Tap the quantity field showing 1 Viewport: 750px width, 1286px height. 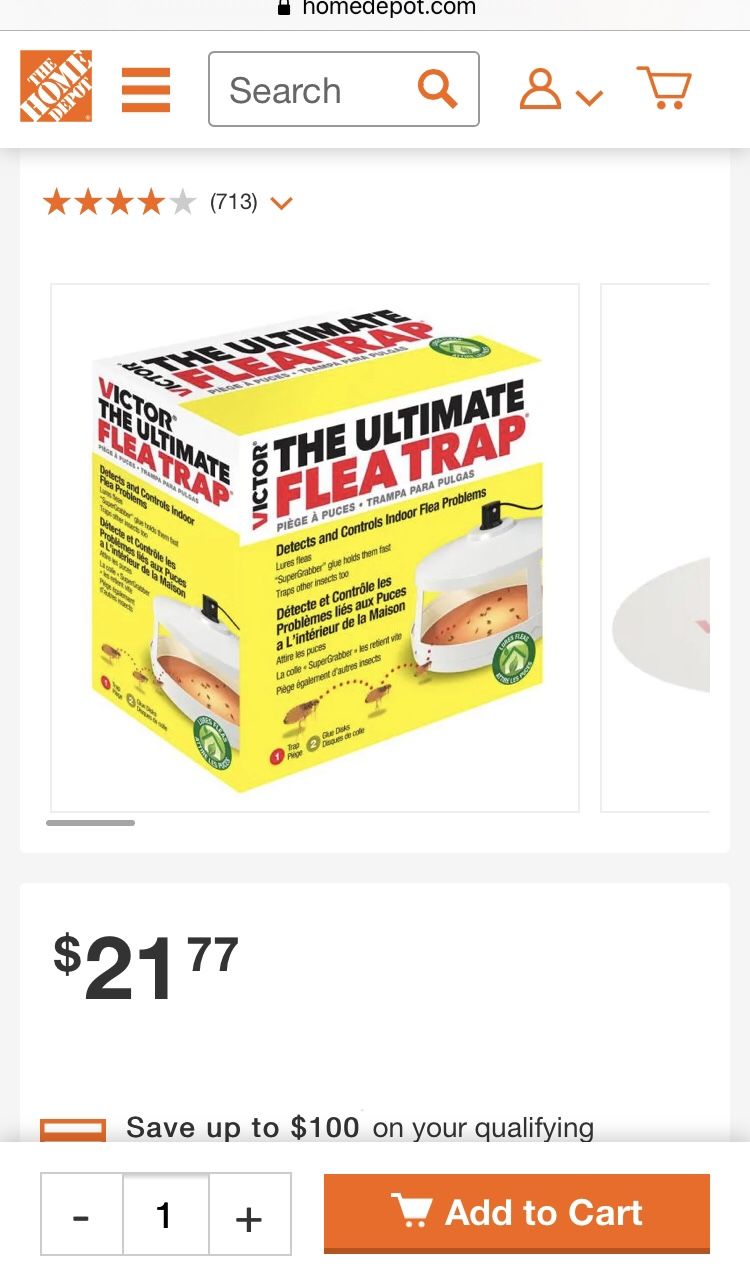(x=165, y=1215)
